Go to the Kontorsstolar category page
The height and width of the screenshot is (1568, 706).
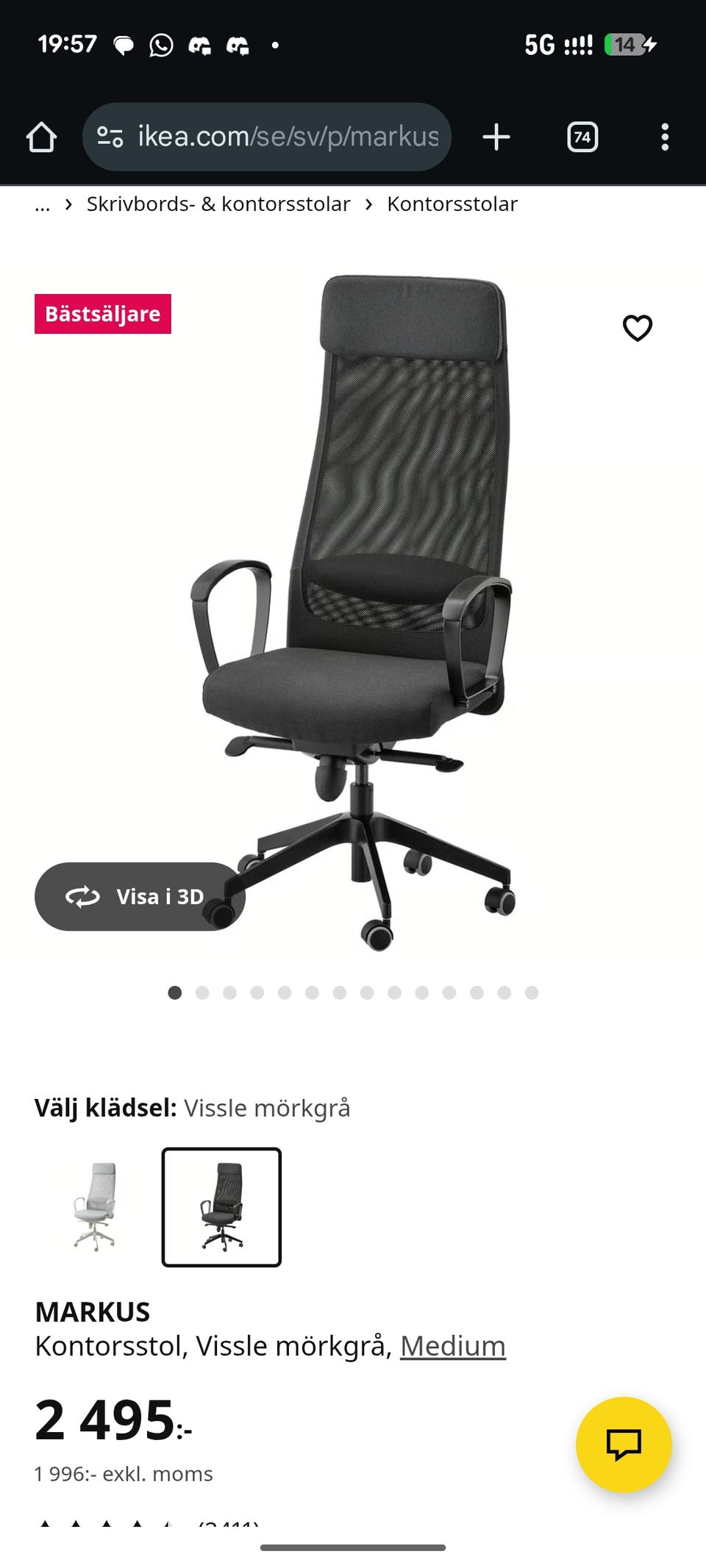tap(452, 204)
